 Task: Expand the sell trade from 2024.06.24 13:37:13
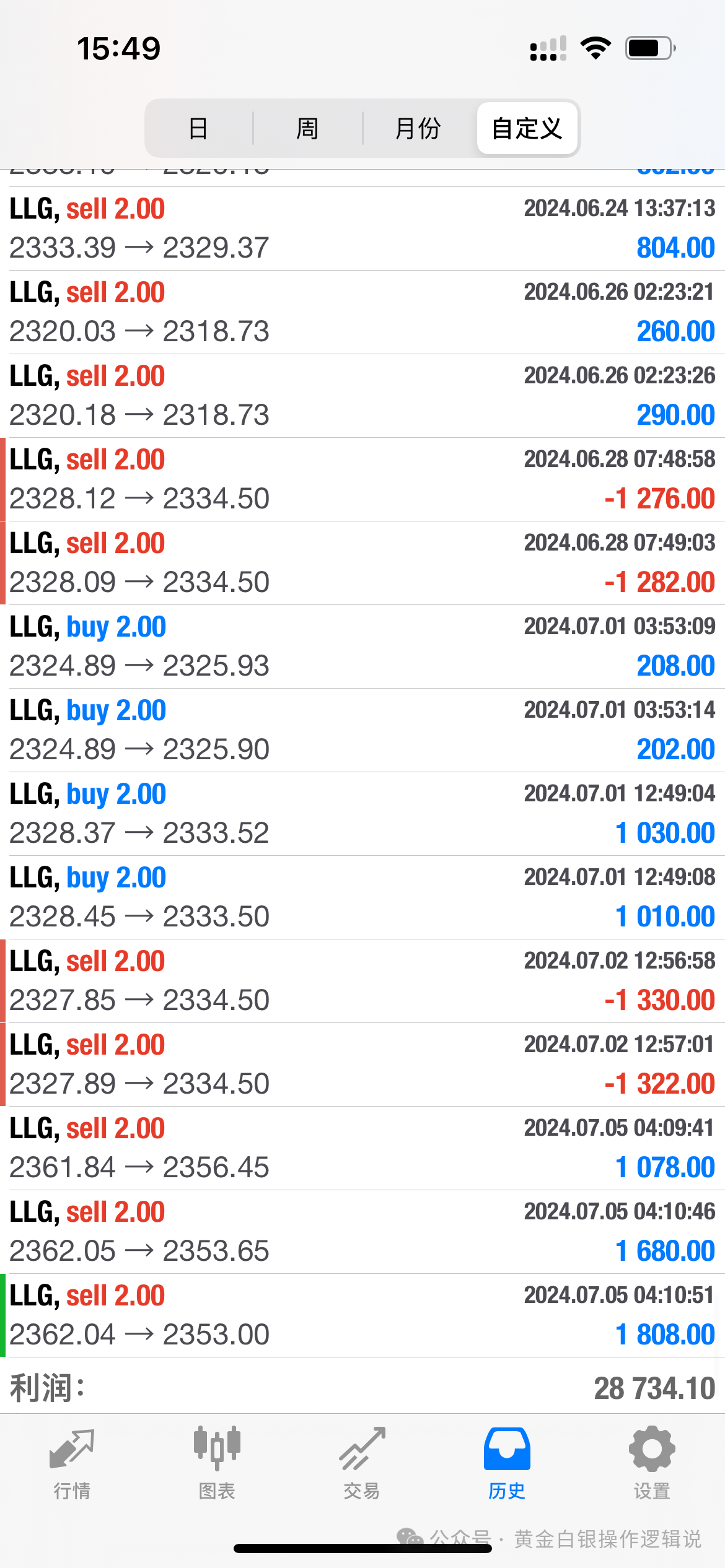362,228
